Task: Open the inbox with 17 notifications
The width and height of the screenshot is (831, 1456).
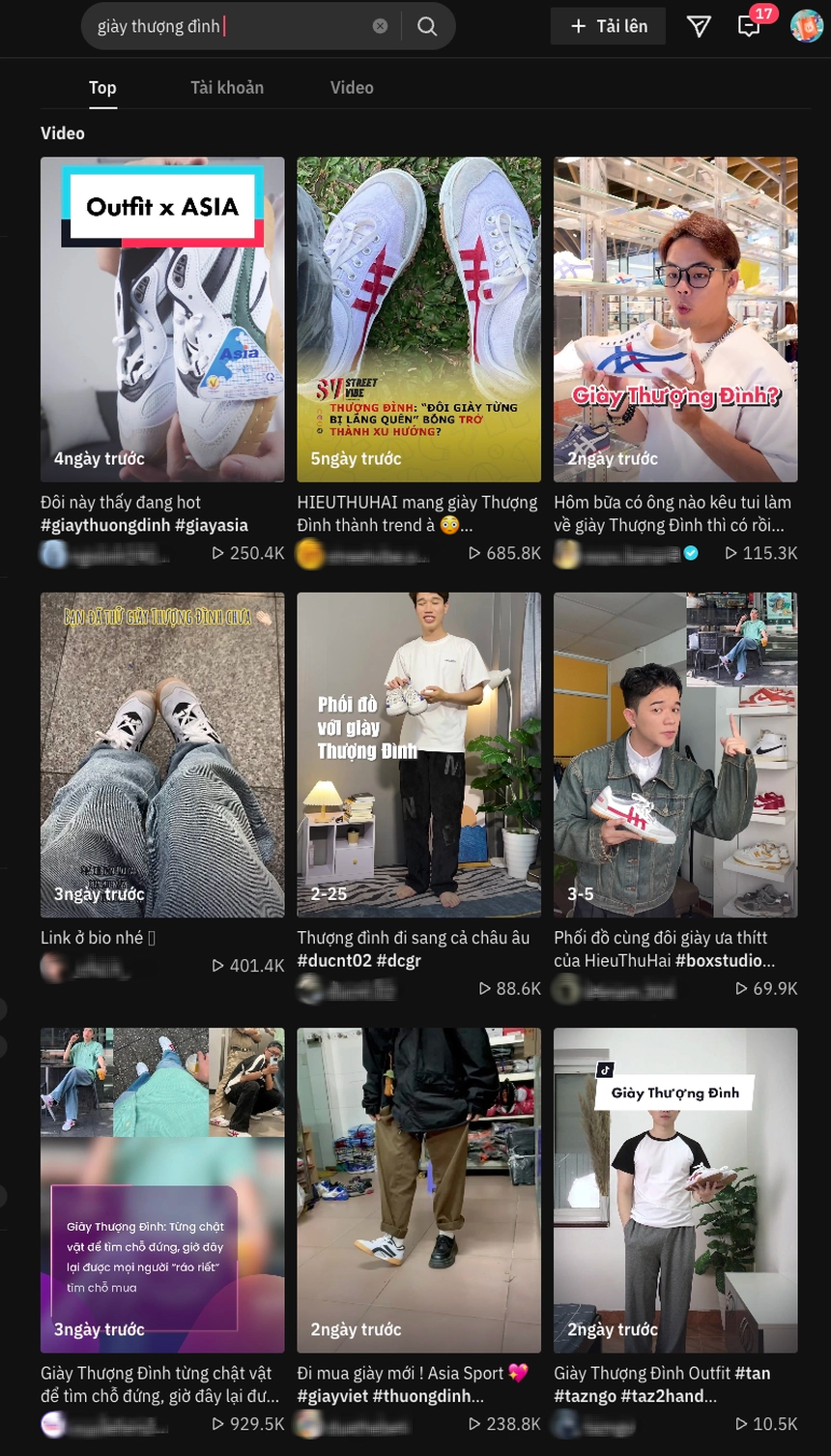Action: [x=750, y=26]
